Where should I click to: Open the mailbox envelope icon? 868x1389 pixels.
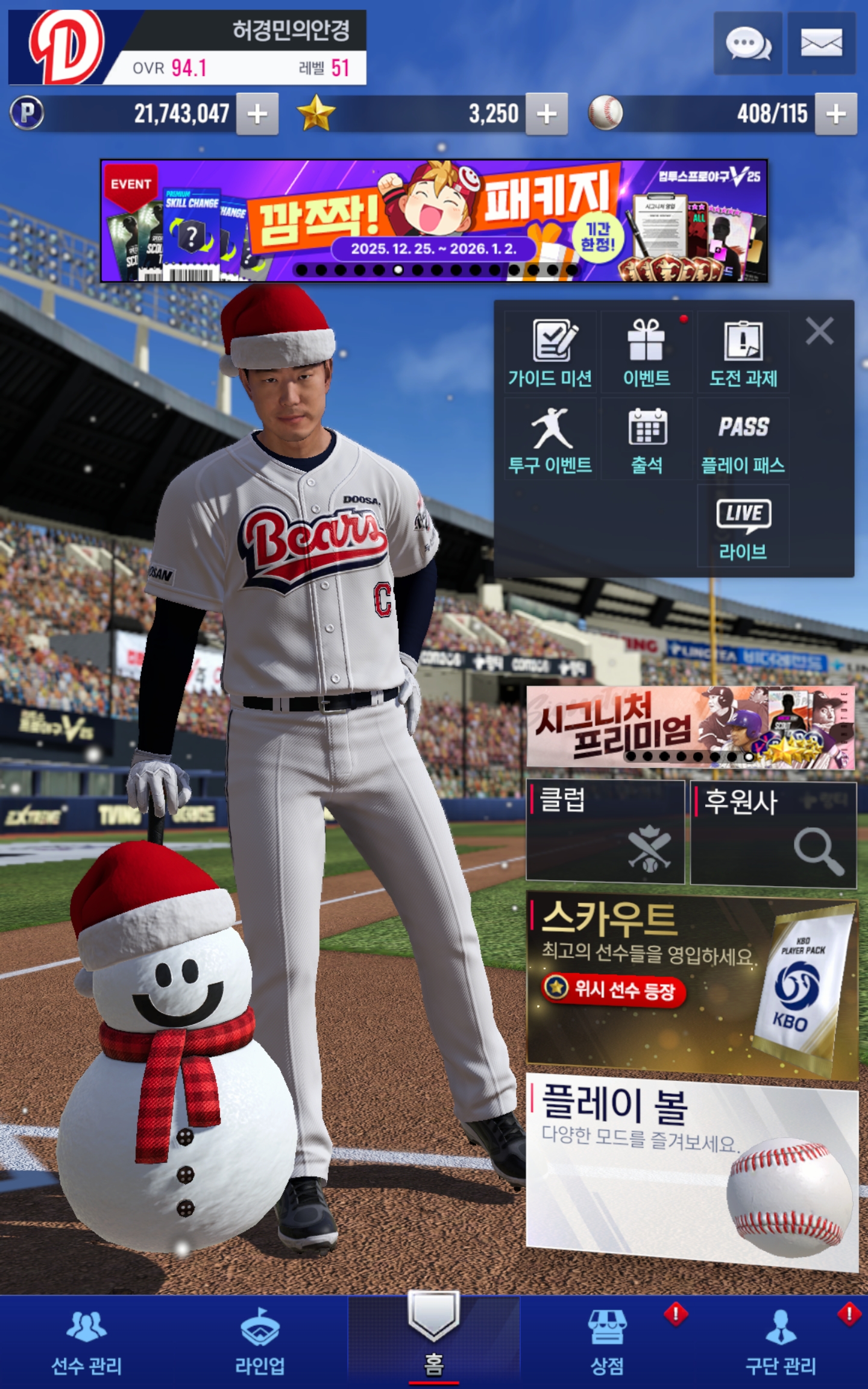(821, 43)
